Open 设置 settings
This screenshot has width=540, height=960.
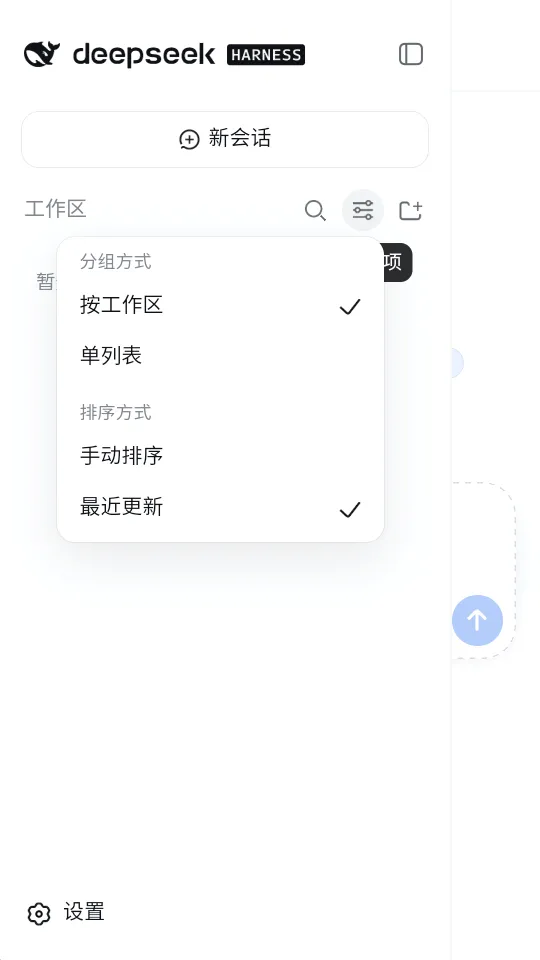pyautogui.click(x=66, y=912)
